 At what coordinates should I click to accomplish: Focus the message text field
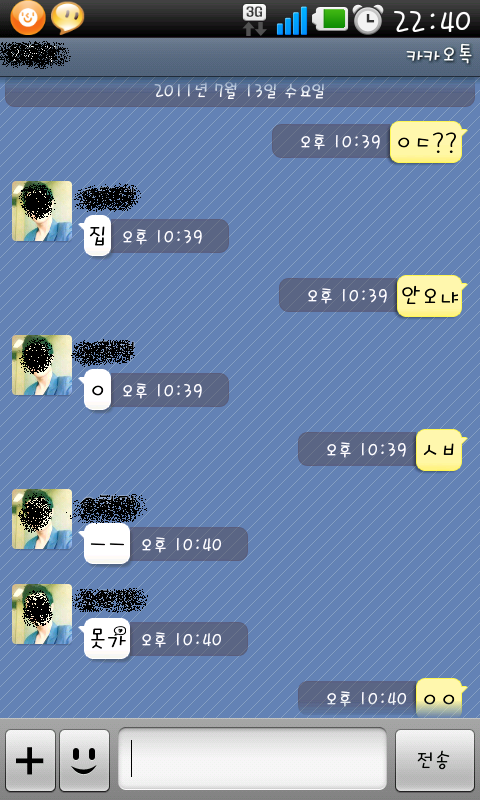click(x=252, y=759)
